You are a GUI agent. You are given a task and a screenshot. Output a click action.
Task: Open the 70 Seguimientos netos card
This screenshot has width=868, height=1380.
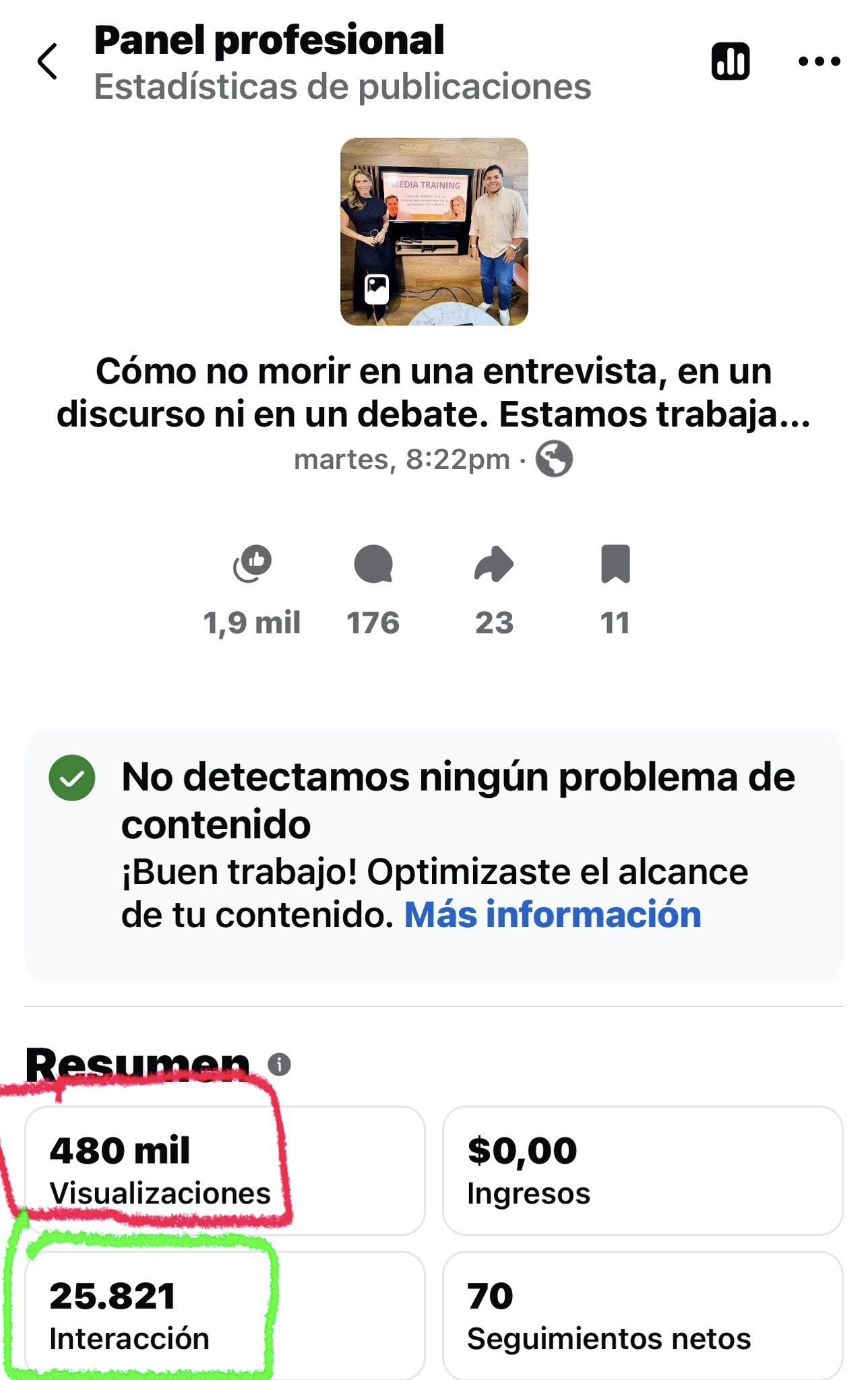coord(642,1315)
